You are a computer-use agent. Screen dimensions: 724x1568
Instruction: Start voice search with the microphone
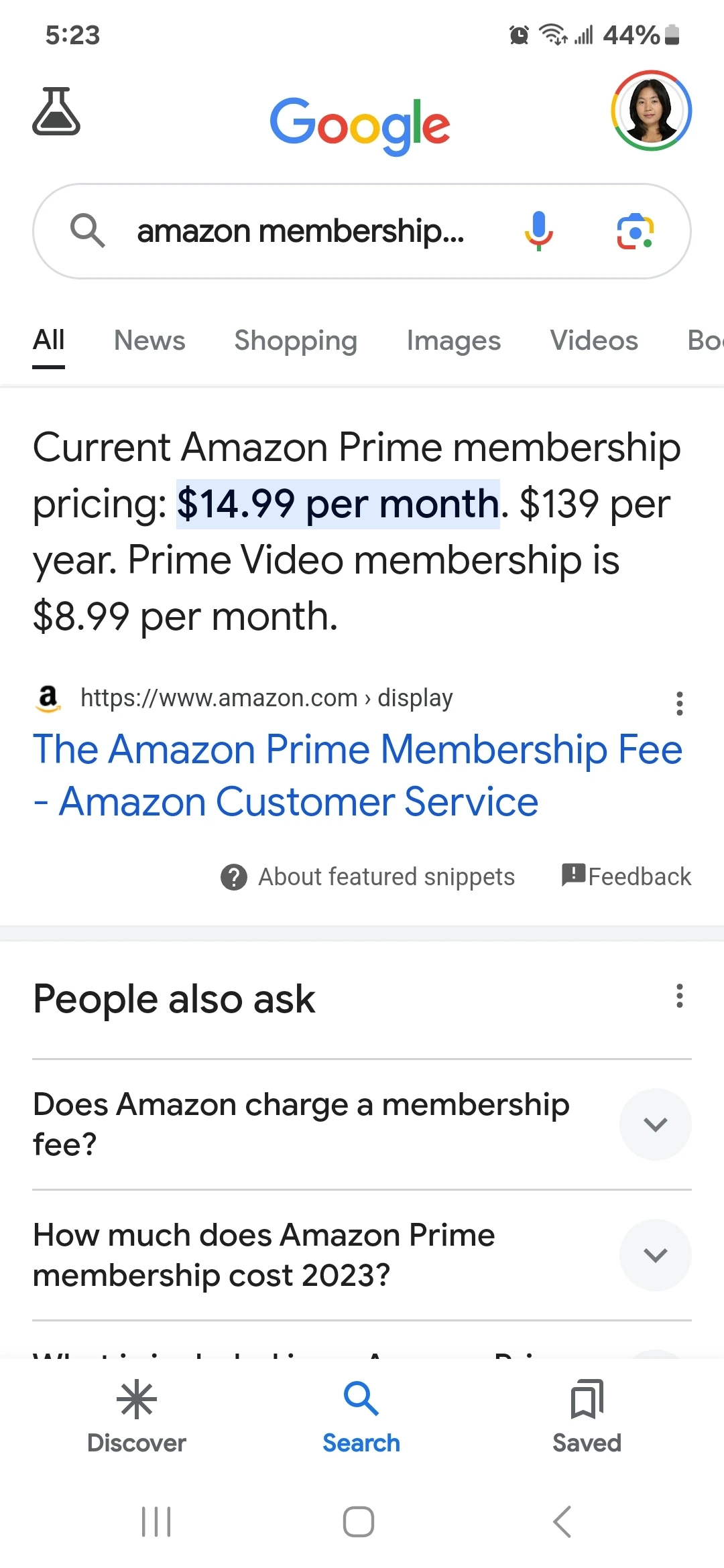[x=538, y=231]
